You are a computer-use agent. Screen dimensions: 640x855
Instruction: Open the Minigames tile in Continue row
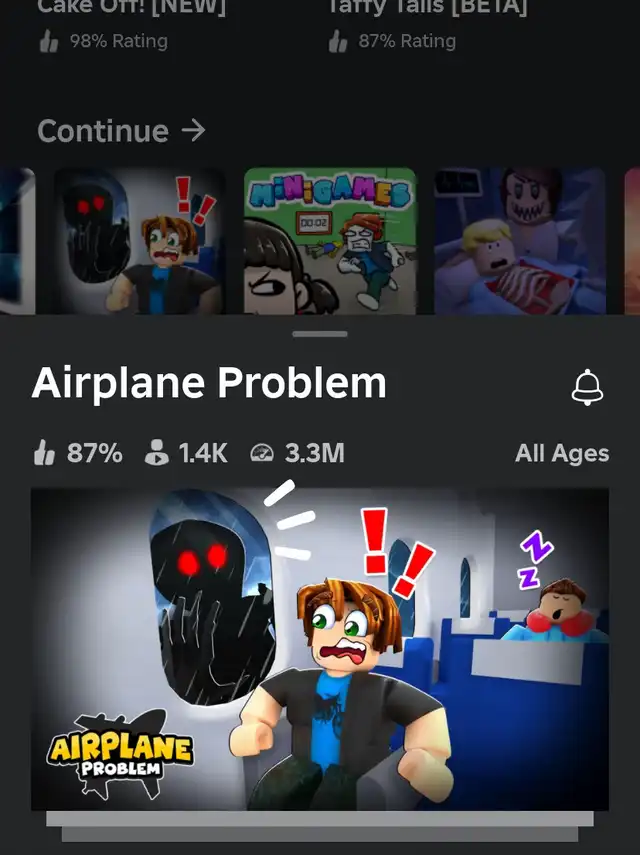(329, 240)
